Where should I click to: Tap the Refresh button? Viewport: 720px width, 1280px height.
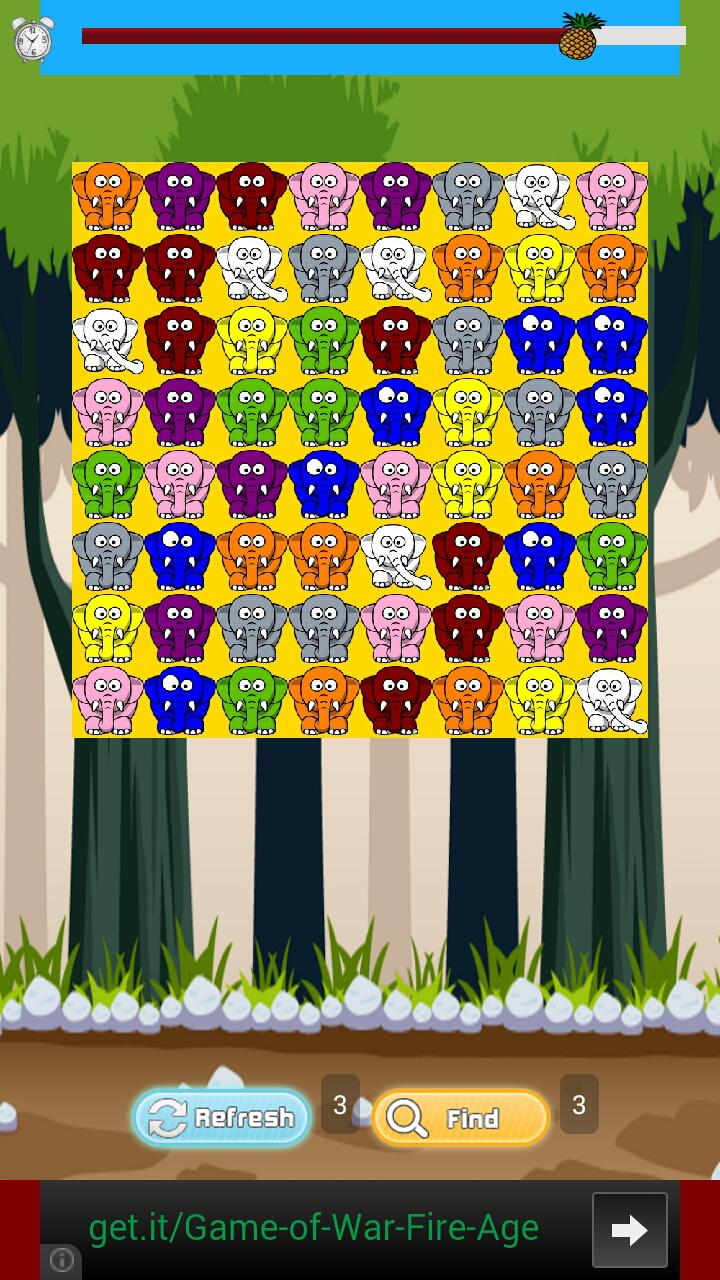(x=222, y=1117)
